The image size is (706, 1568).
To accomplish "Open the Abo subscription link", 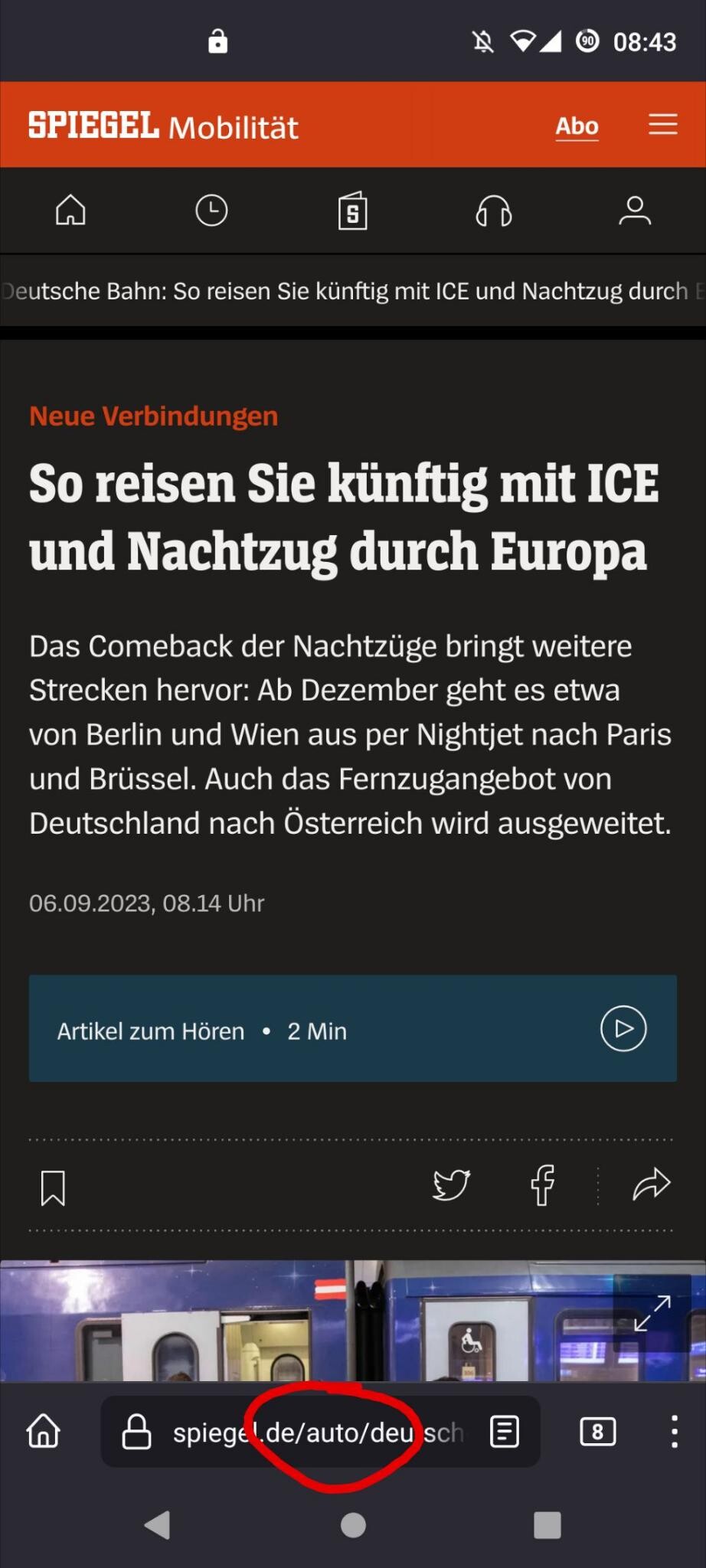I will coord(577,126).
